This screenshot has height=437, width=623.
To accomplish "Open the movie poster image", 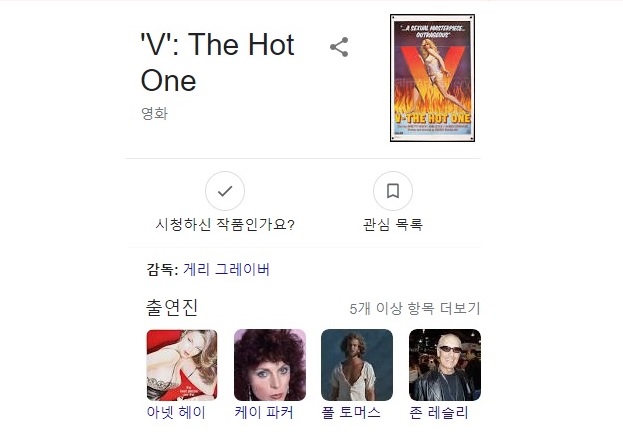I will tap(432, 78).
